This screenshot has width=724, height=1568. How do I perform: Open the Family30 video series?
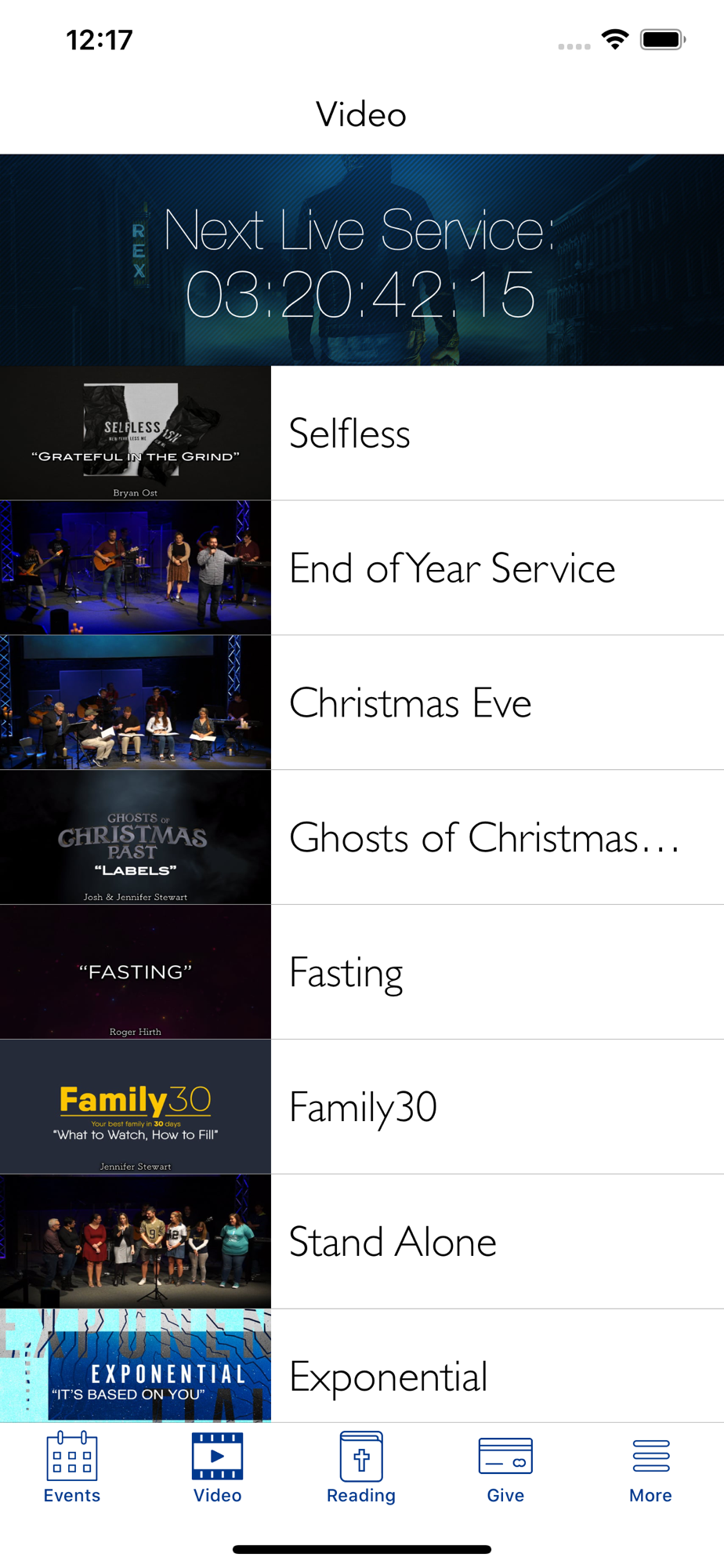[x=361, y=1108]
